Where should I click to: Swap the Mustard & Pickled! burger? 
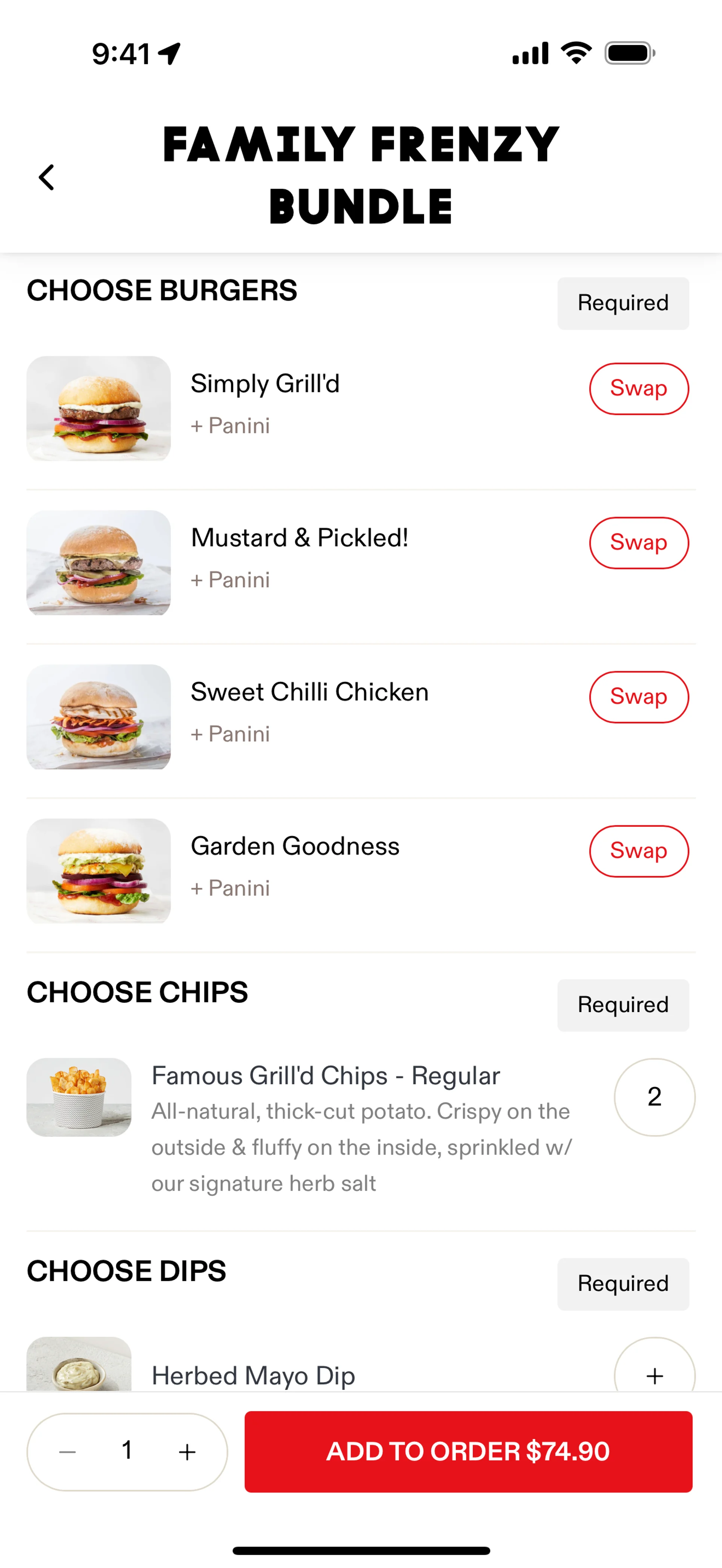[638, 542]
